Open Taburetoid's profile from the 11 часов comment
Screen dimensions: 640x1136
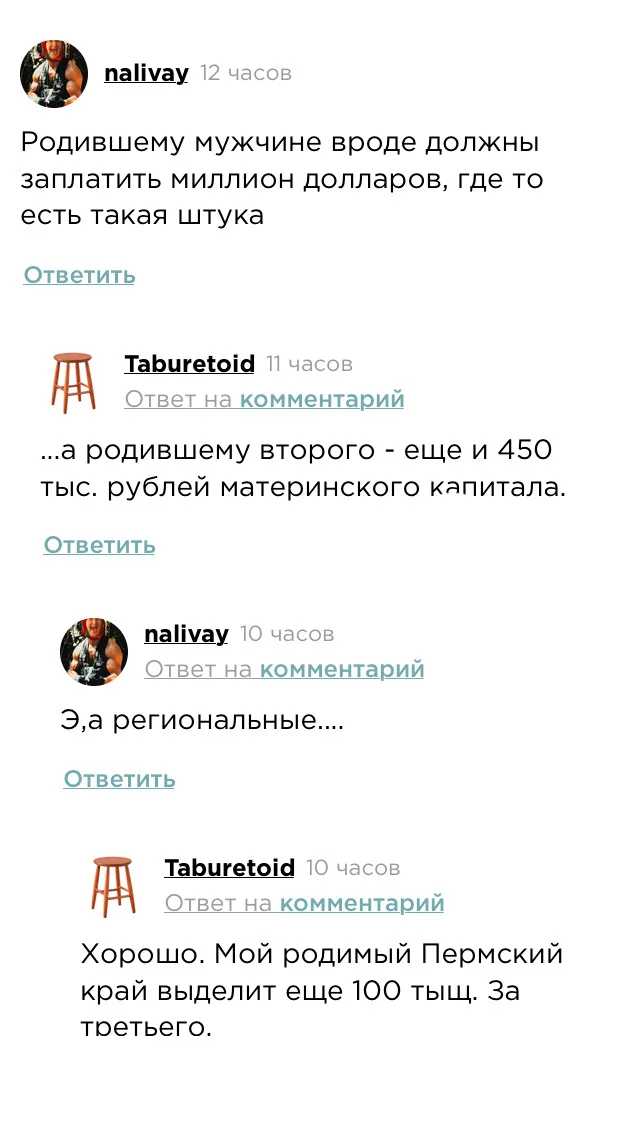pos(189,364)
